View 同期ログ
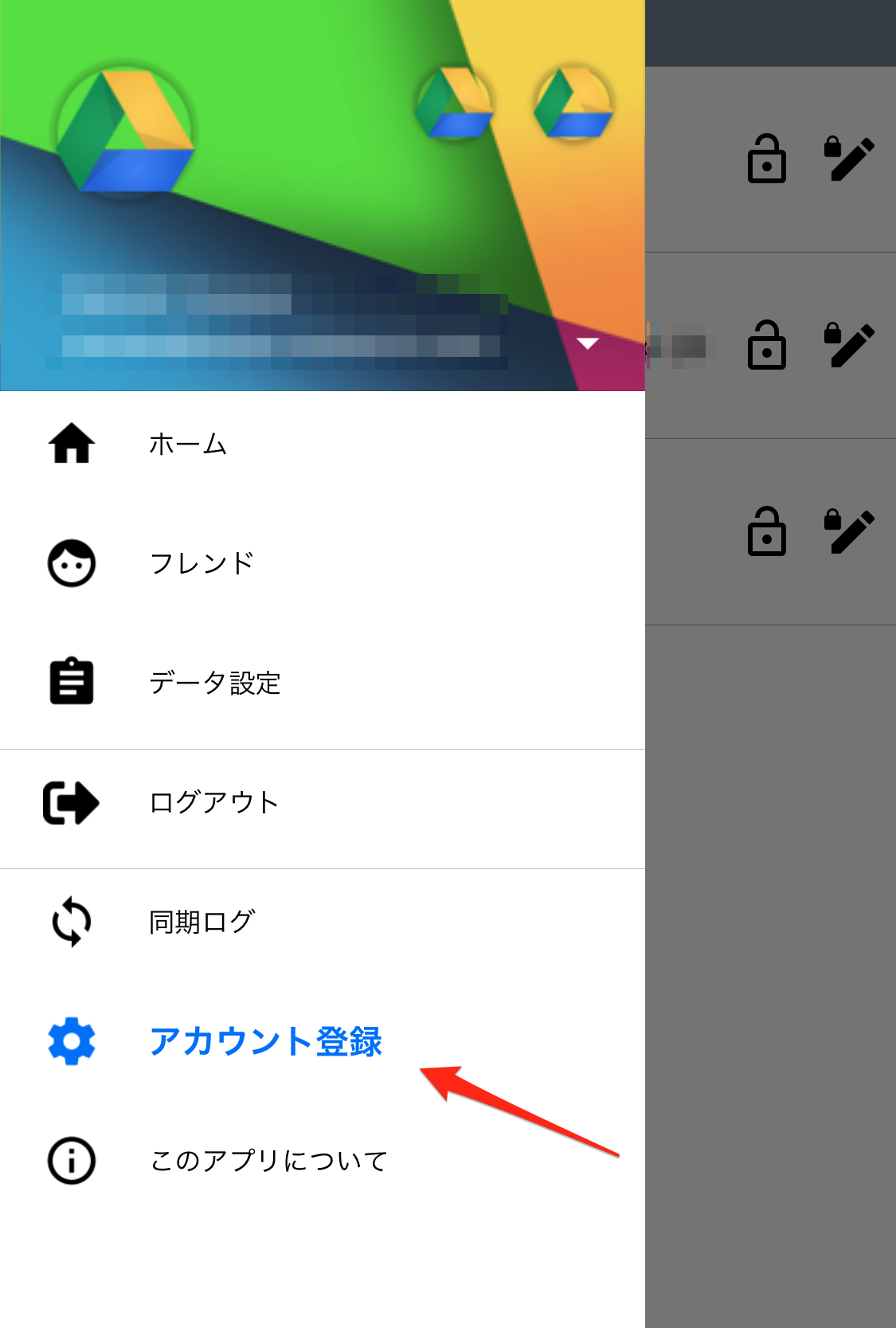 click(x=202, y=922)
